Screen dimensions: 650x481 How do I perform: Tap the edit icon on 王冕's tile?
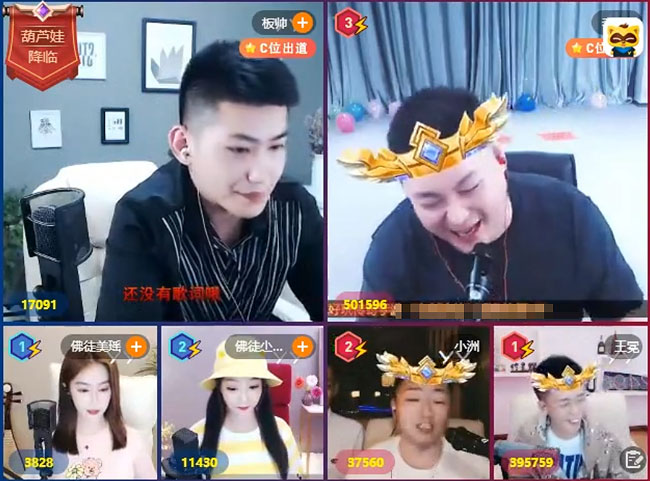pyautogui.click(x=631, y=459)
